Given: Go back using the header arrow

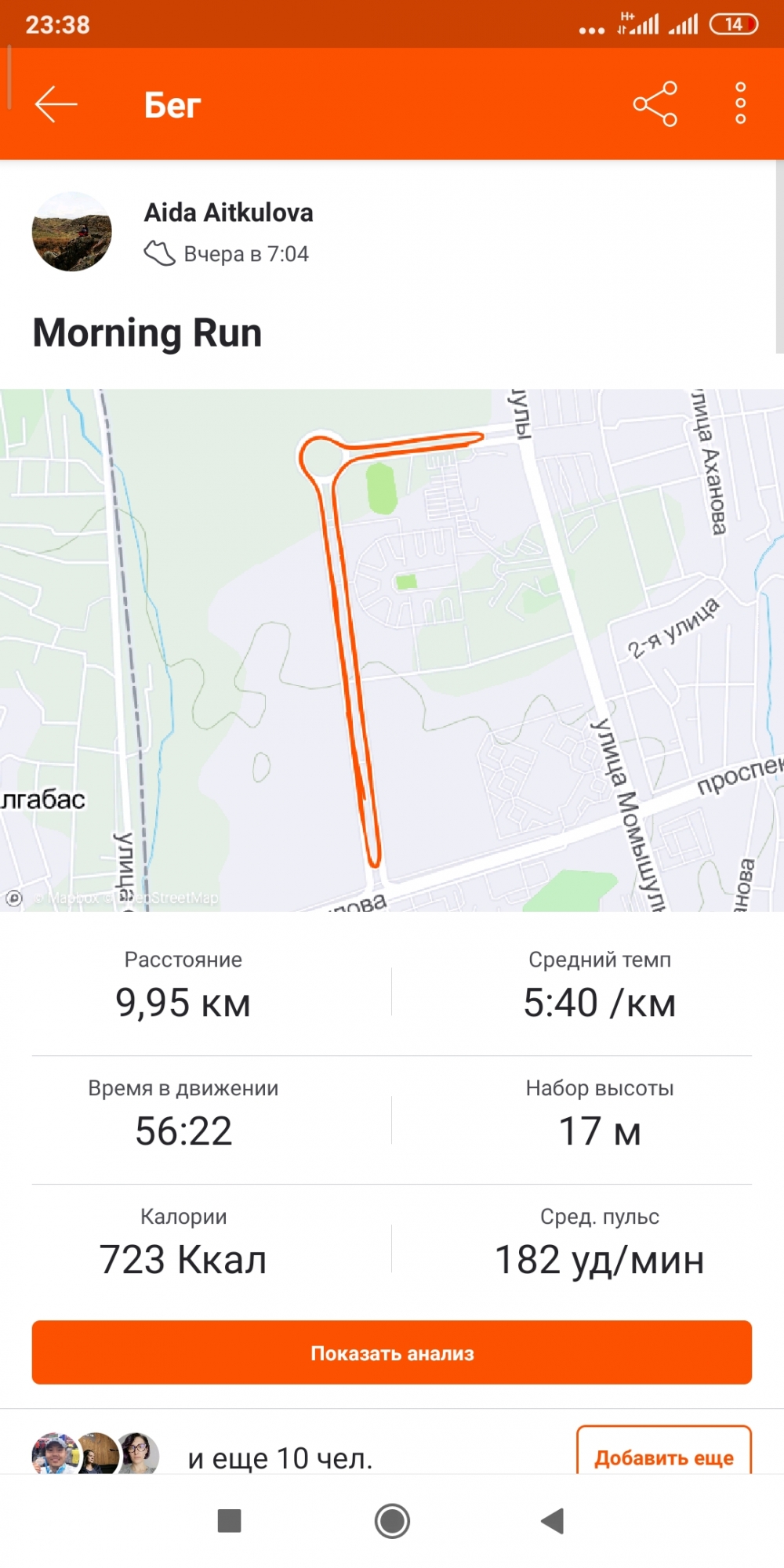Looking at the screenshot, I should pos(56,104).
